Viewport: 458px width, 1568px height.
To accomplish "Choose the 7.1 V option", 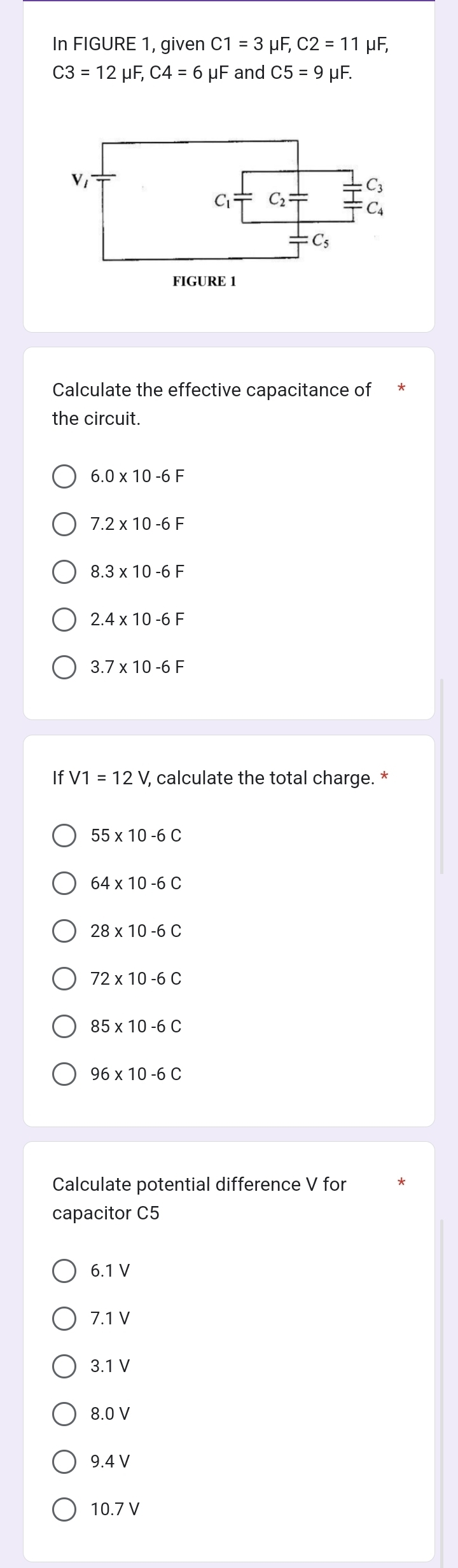I will (x=64, y=1319).
